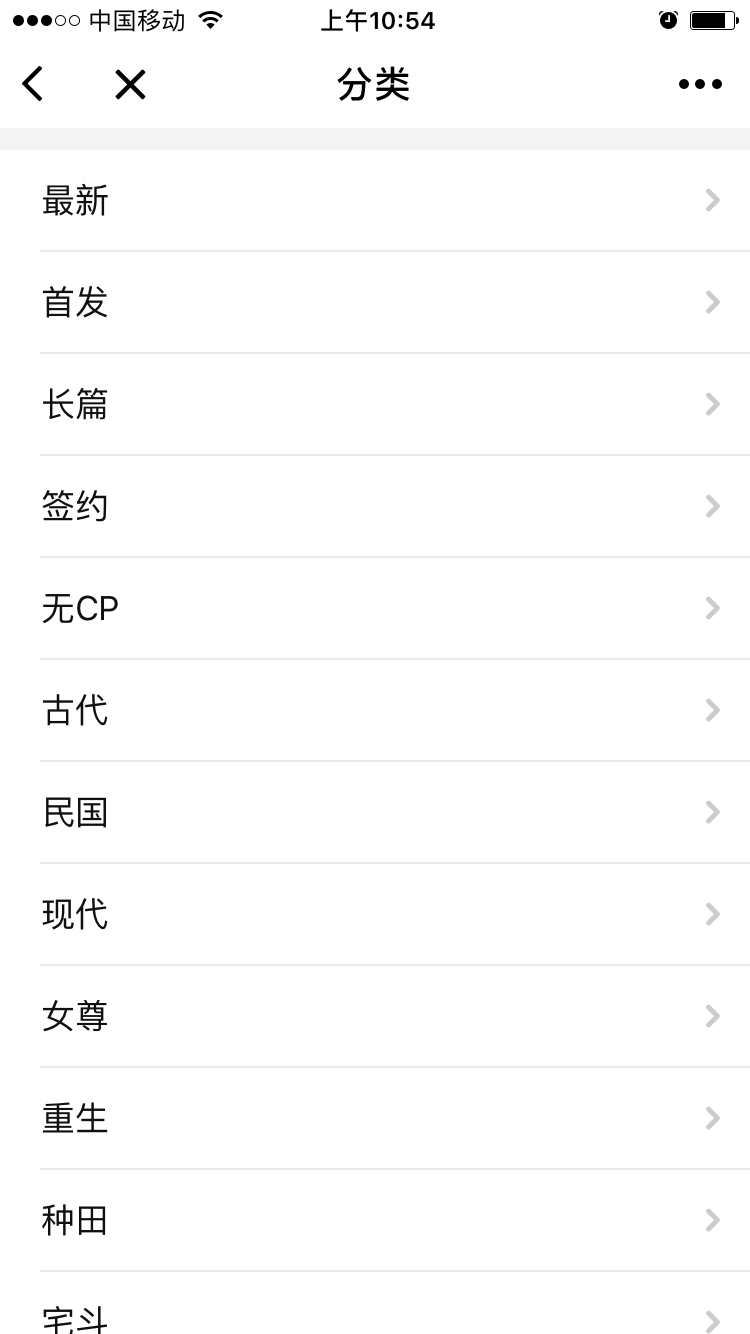
Task: Open the 签约 category
Action: tap(375, 506)
